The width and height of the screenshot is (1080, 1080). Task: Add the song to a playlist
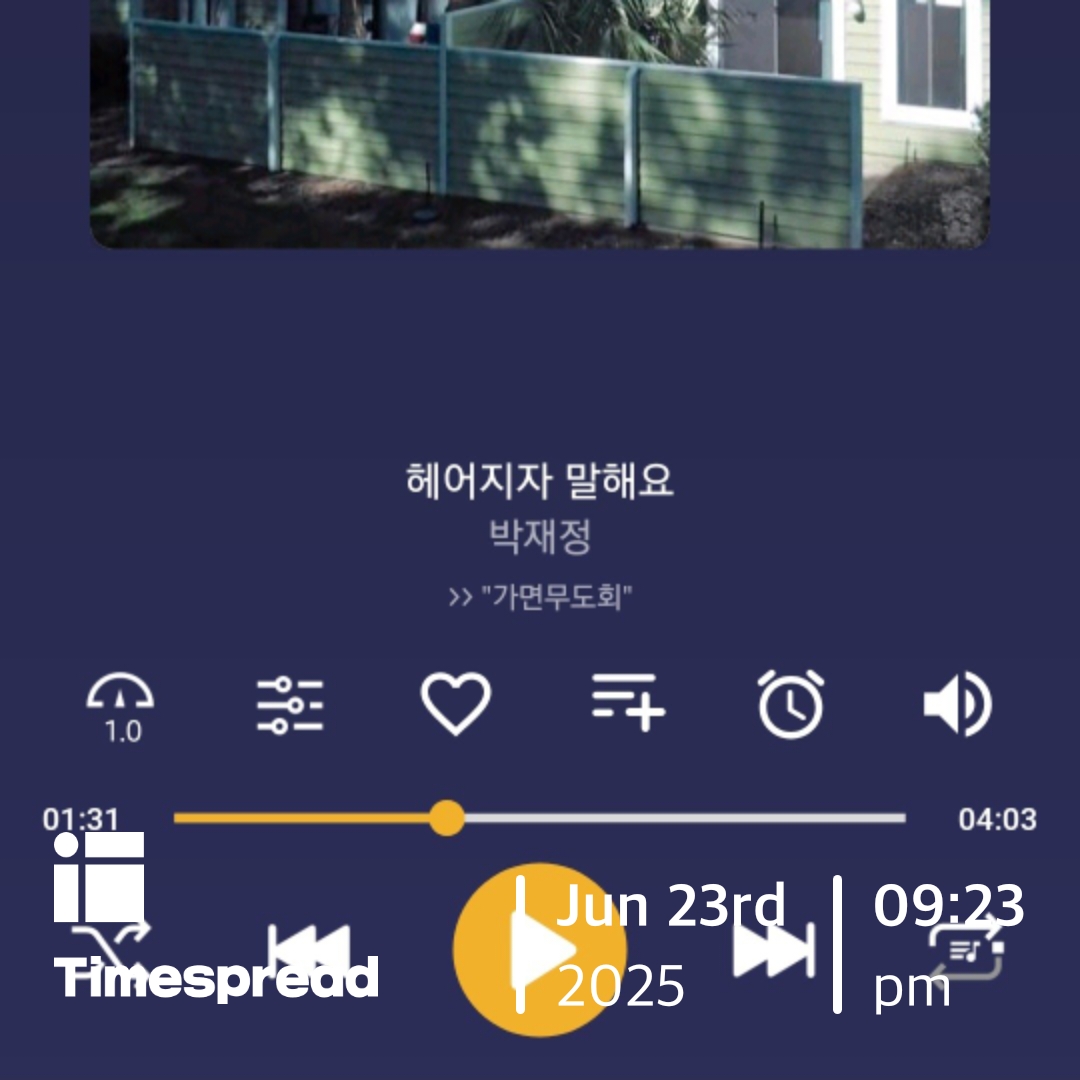click(x=628, y=702)
